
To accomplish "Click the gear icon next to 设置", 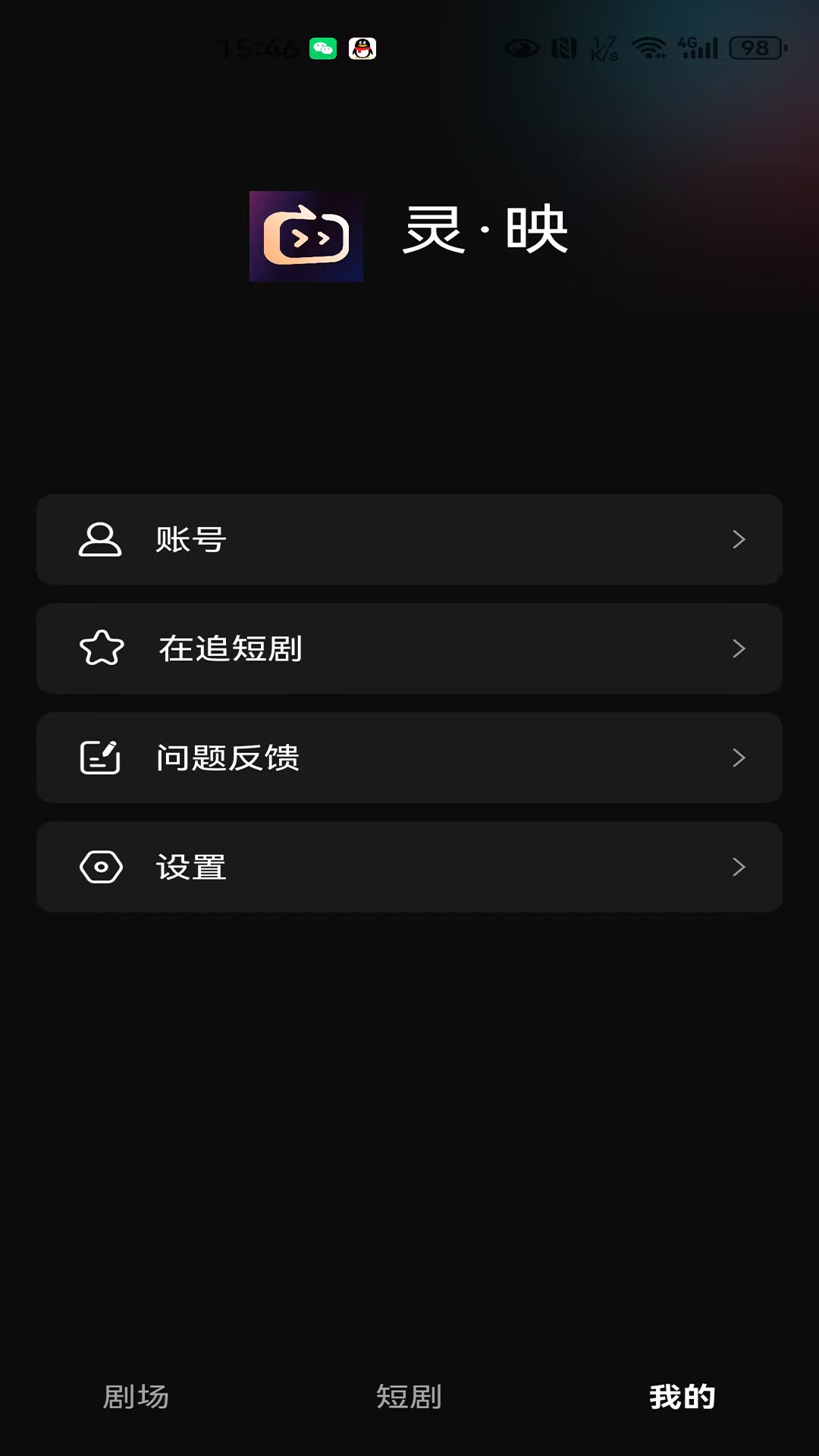I will pos(102,866).
